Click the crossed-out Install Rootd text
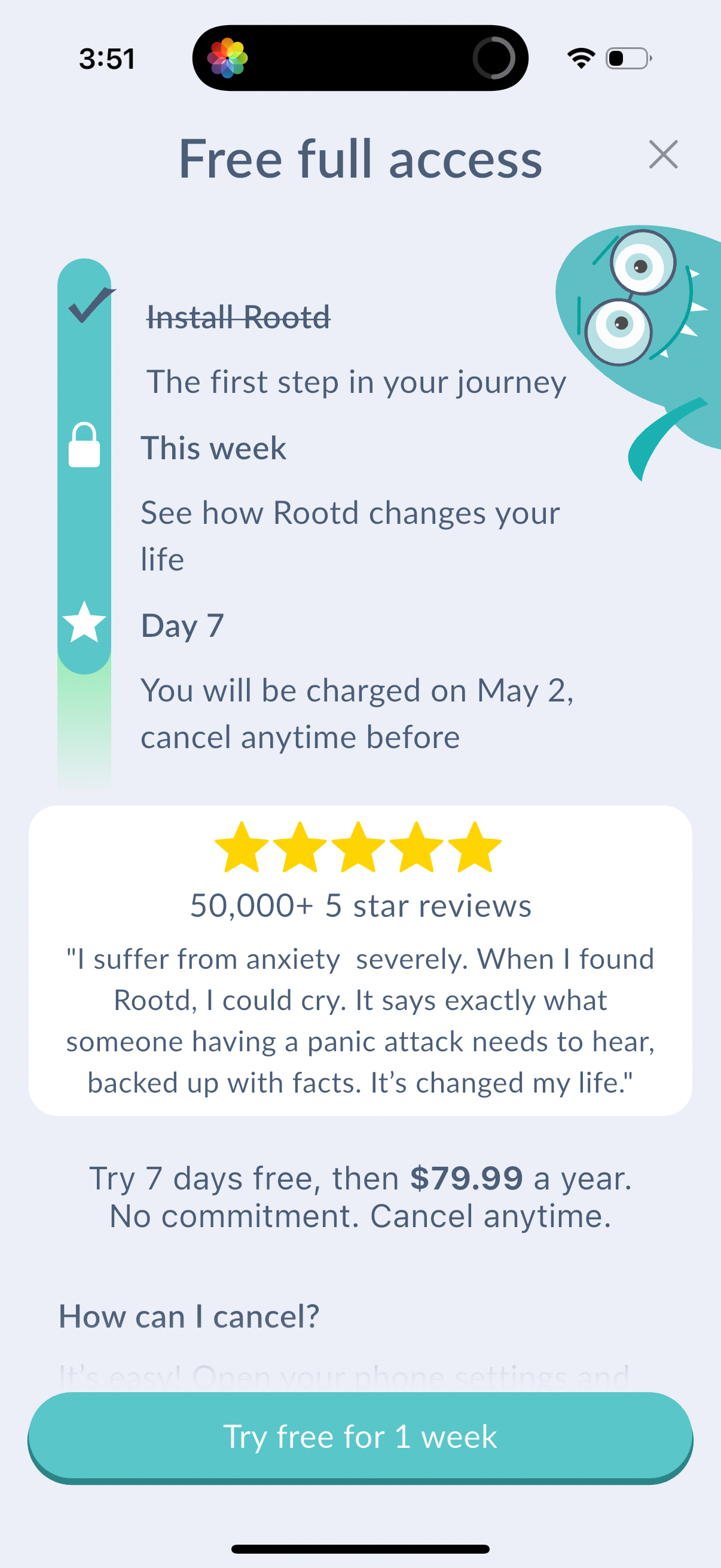 240,316
